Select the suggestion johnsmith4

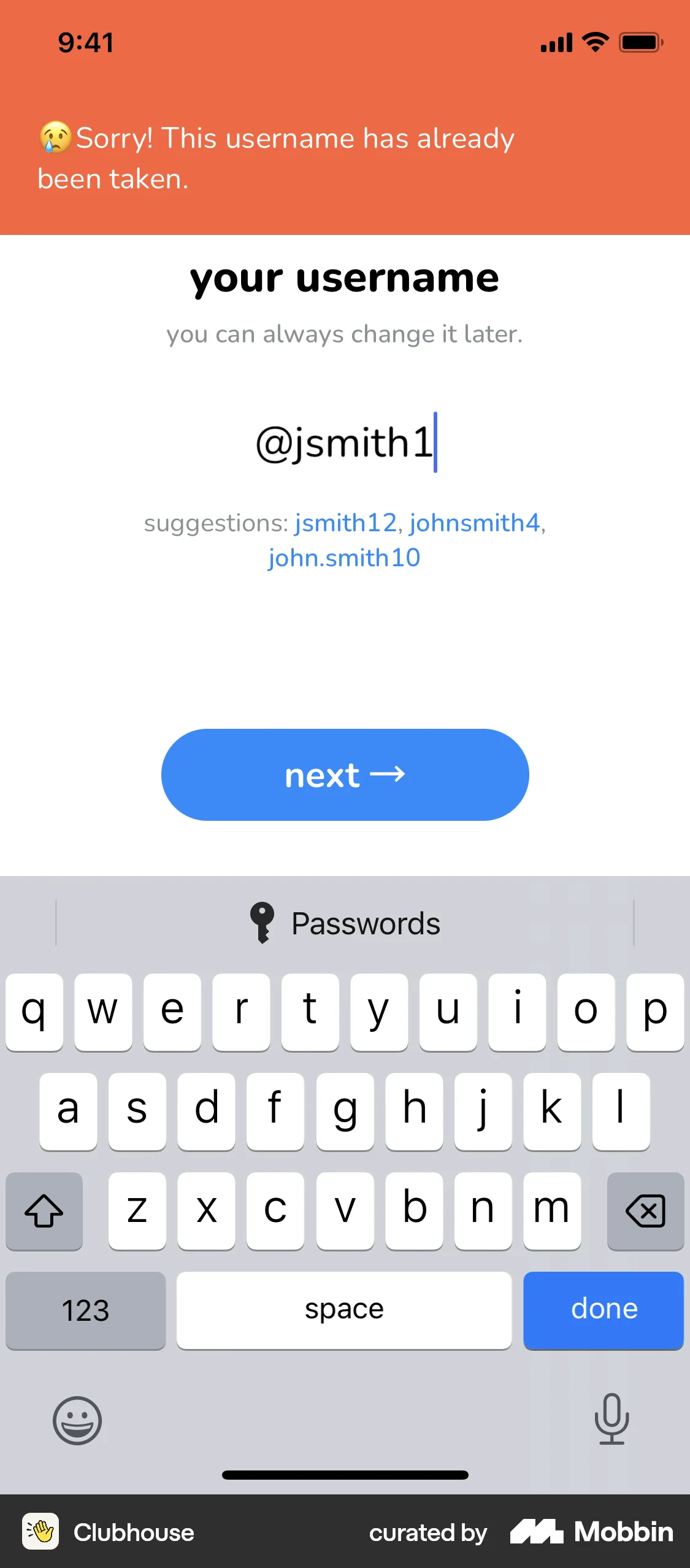(477, 523)
